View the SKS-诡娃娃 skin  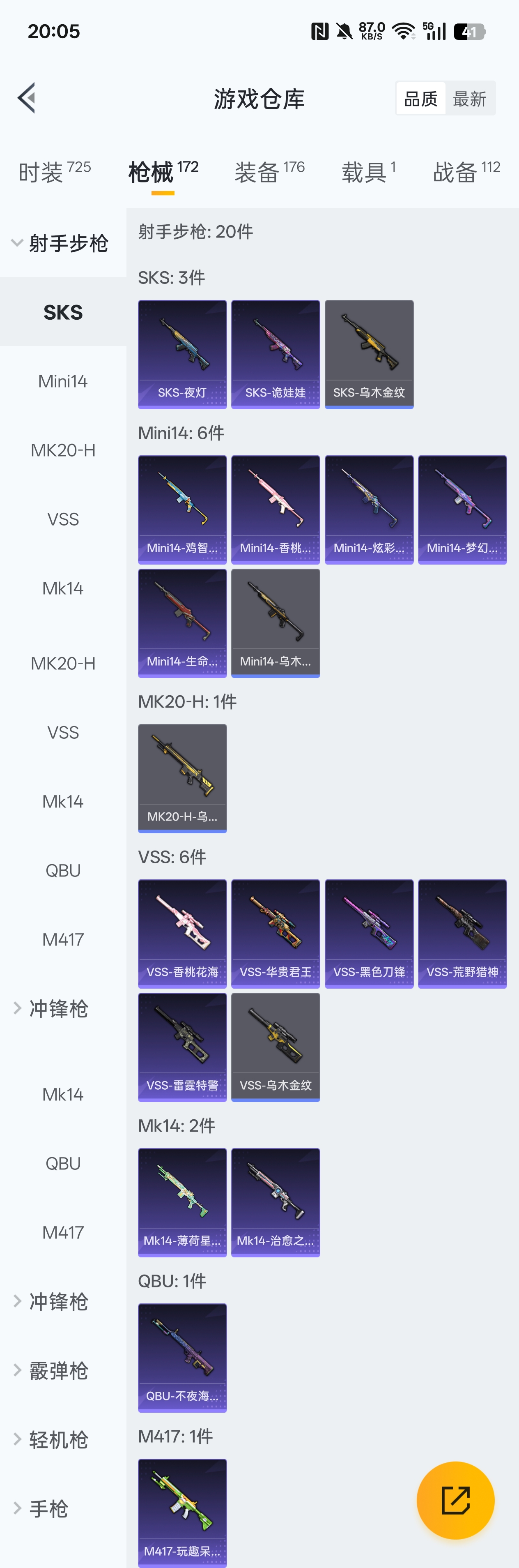(x=276, y=354)
